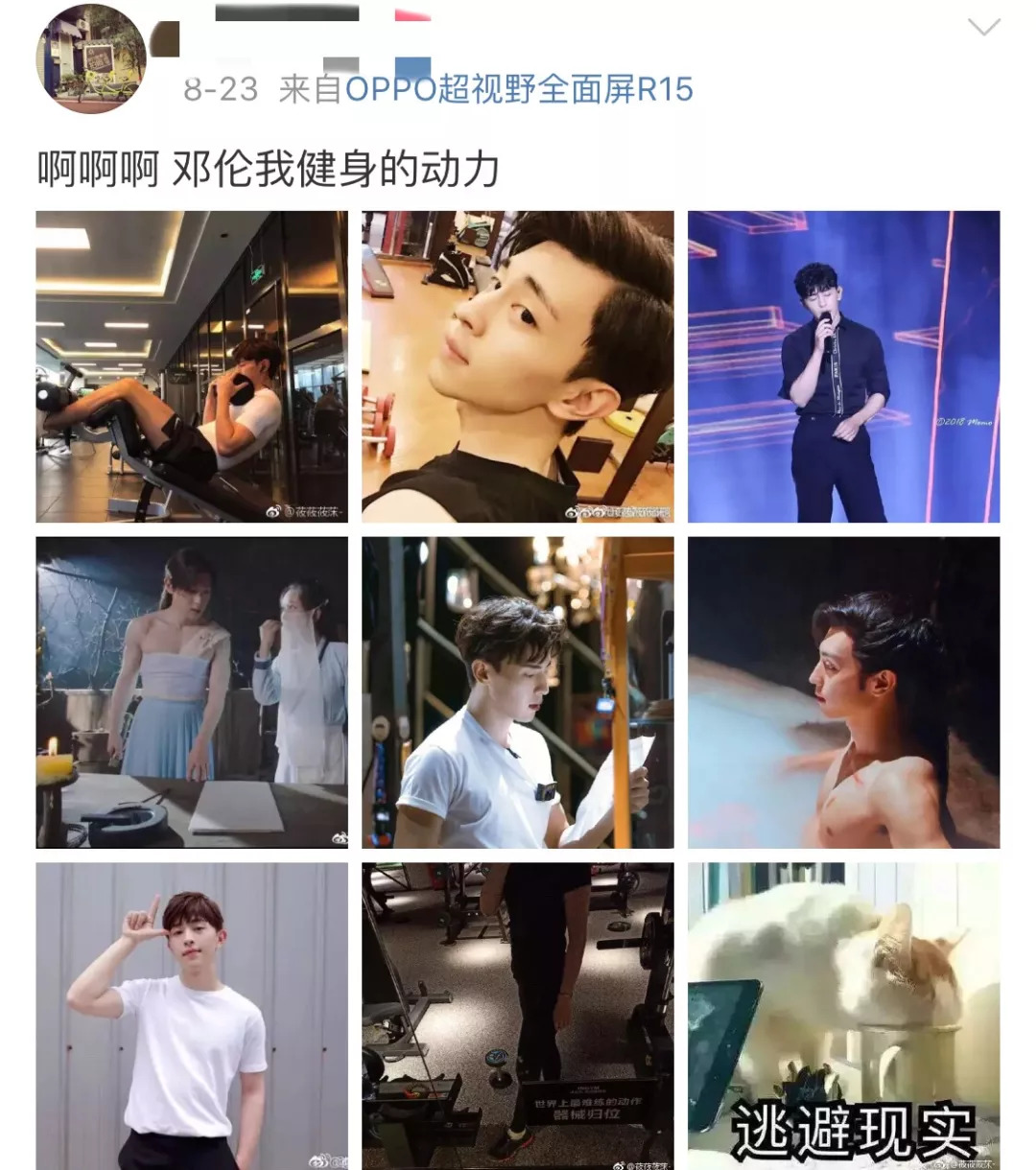
Task: Open the photo of person standing in gym
Action: coord(517,1015)
